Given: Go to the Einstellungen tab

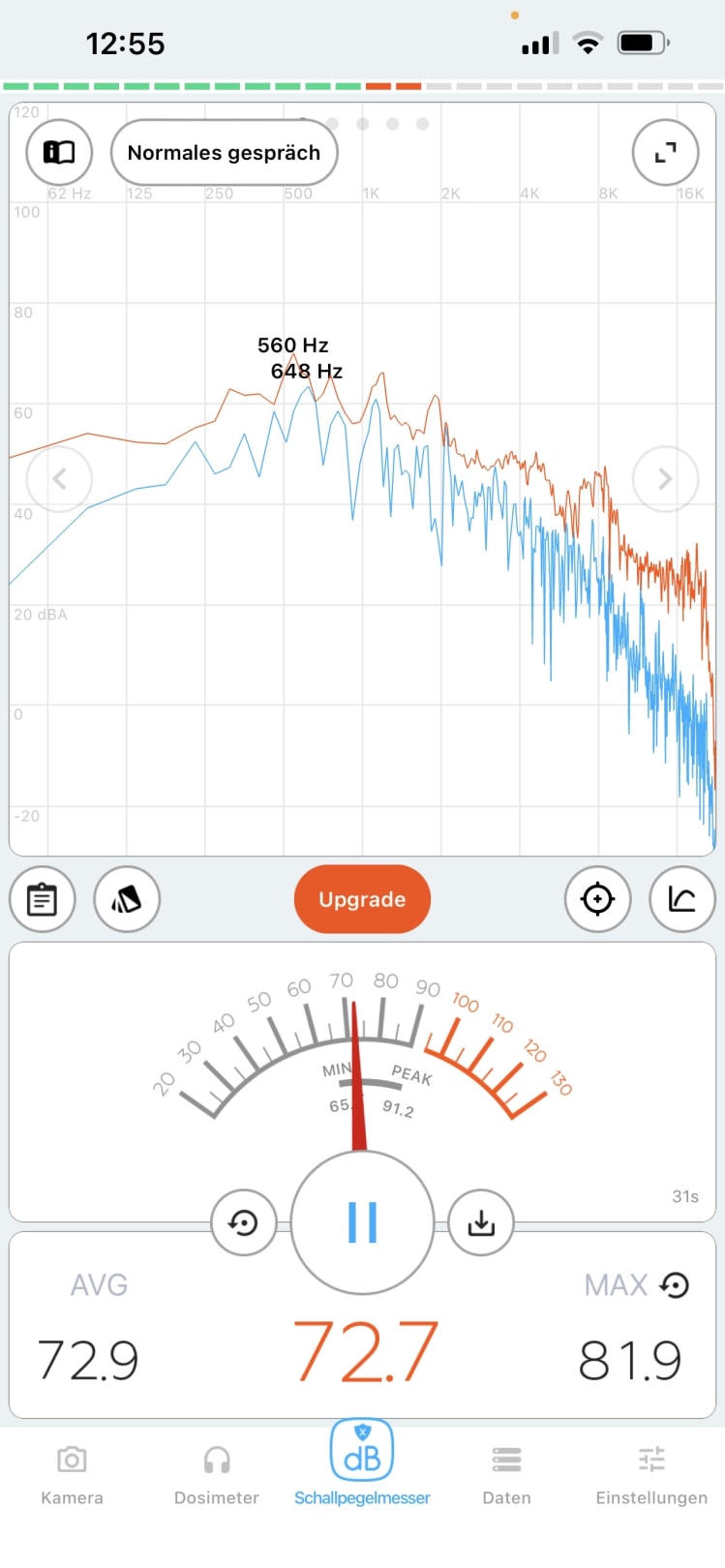Looking at the screenshot, I should point(651,1474).
